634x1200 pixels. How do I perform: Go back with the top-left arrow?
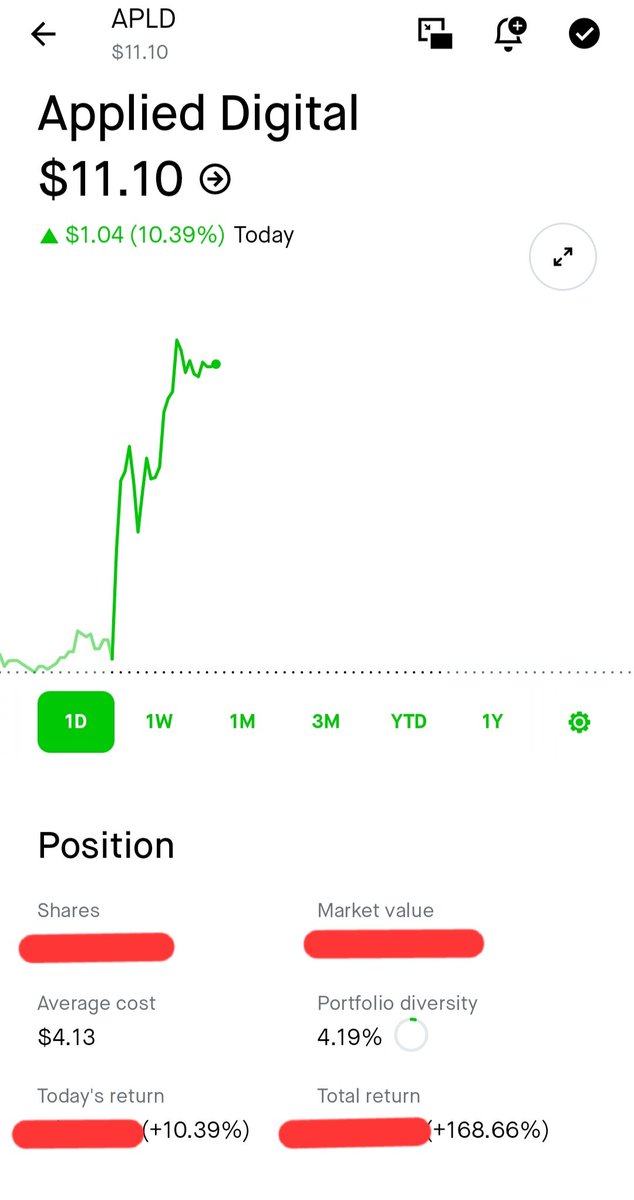point(44,34)
